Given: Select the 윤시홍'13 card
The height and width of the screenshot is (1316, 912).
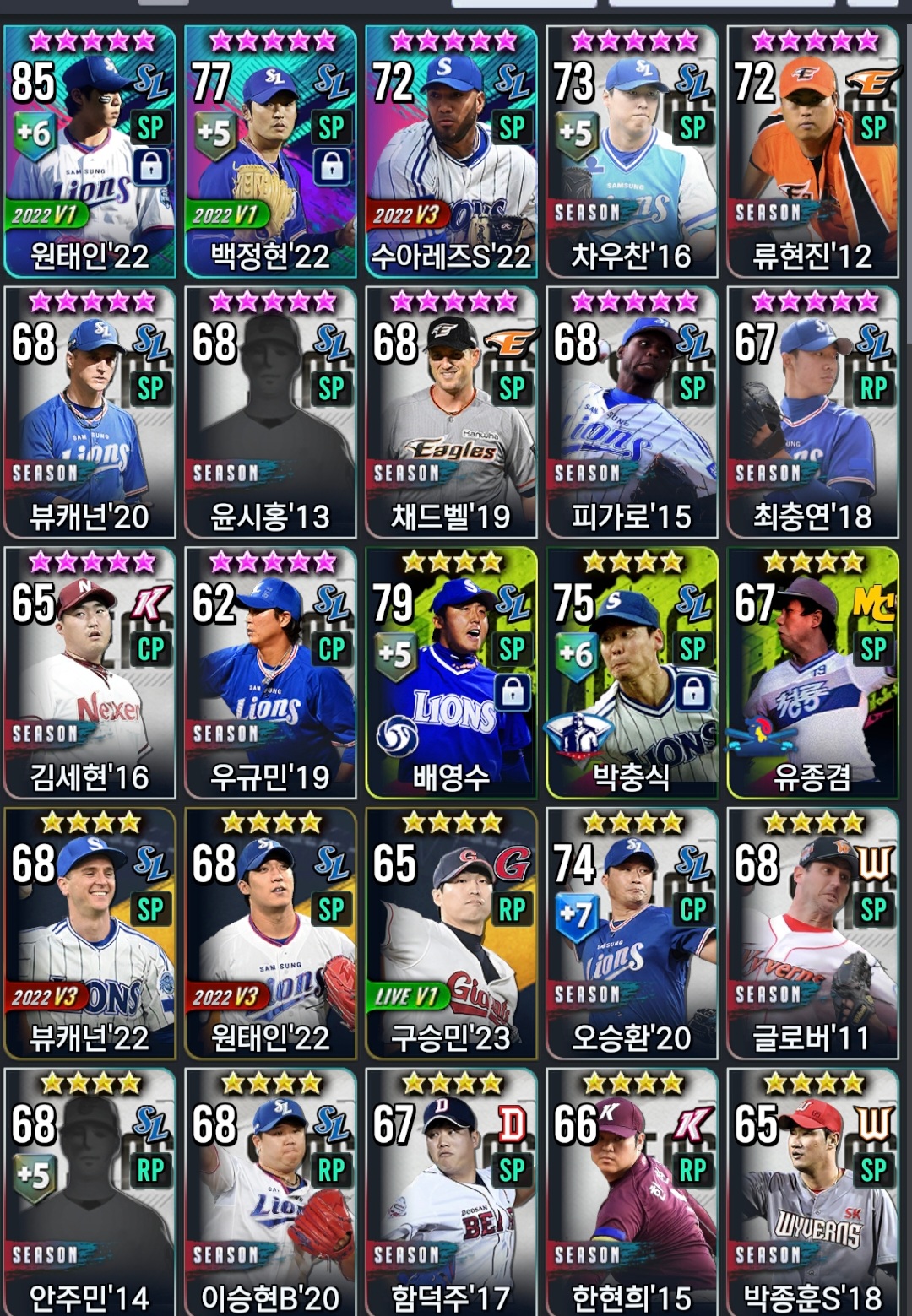Looking at the screenshot, I should click(270, 413).
